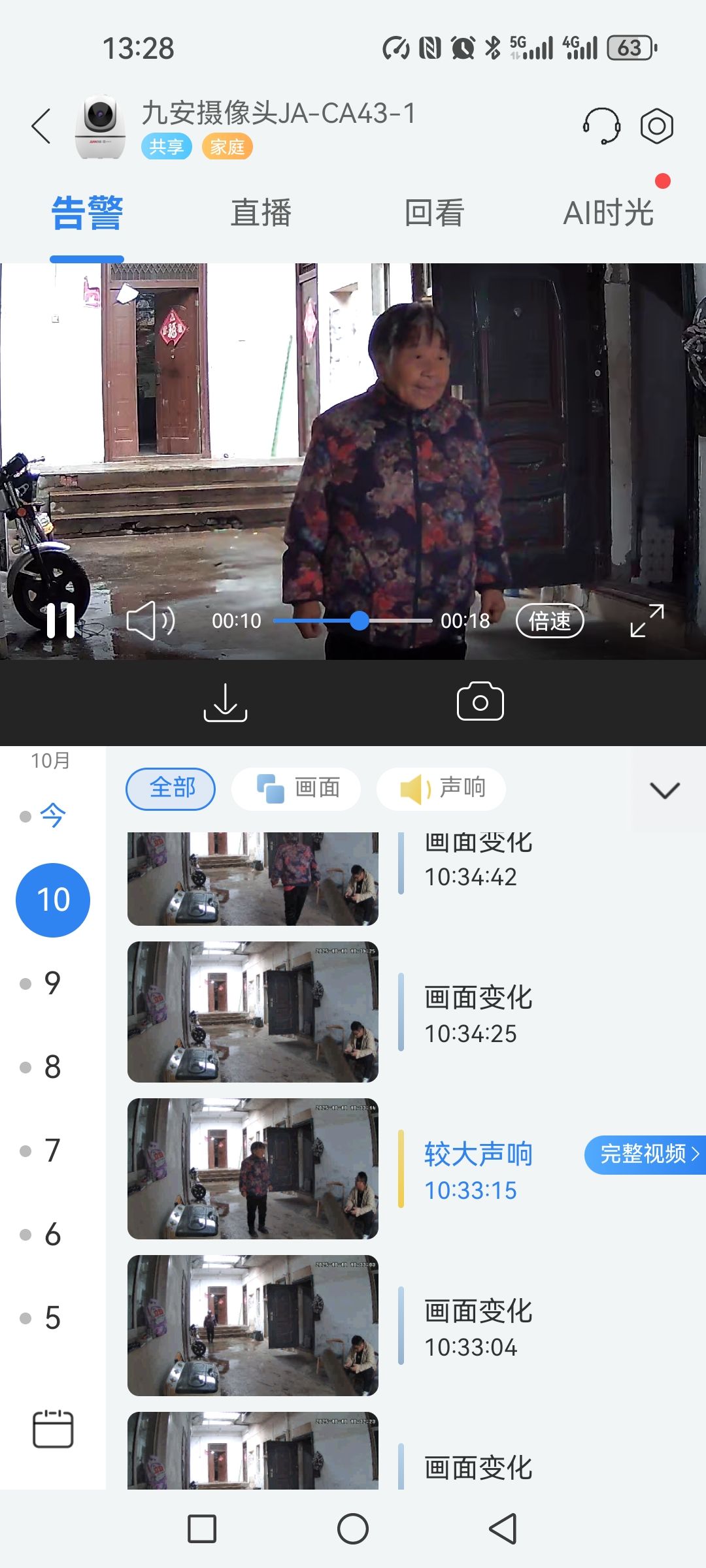Jump to today via 今

click(x=52, y=816)
